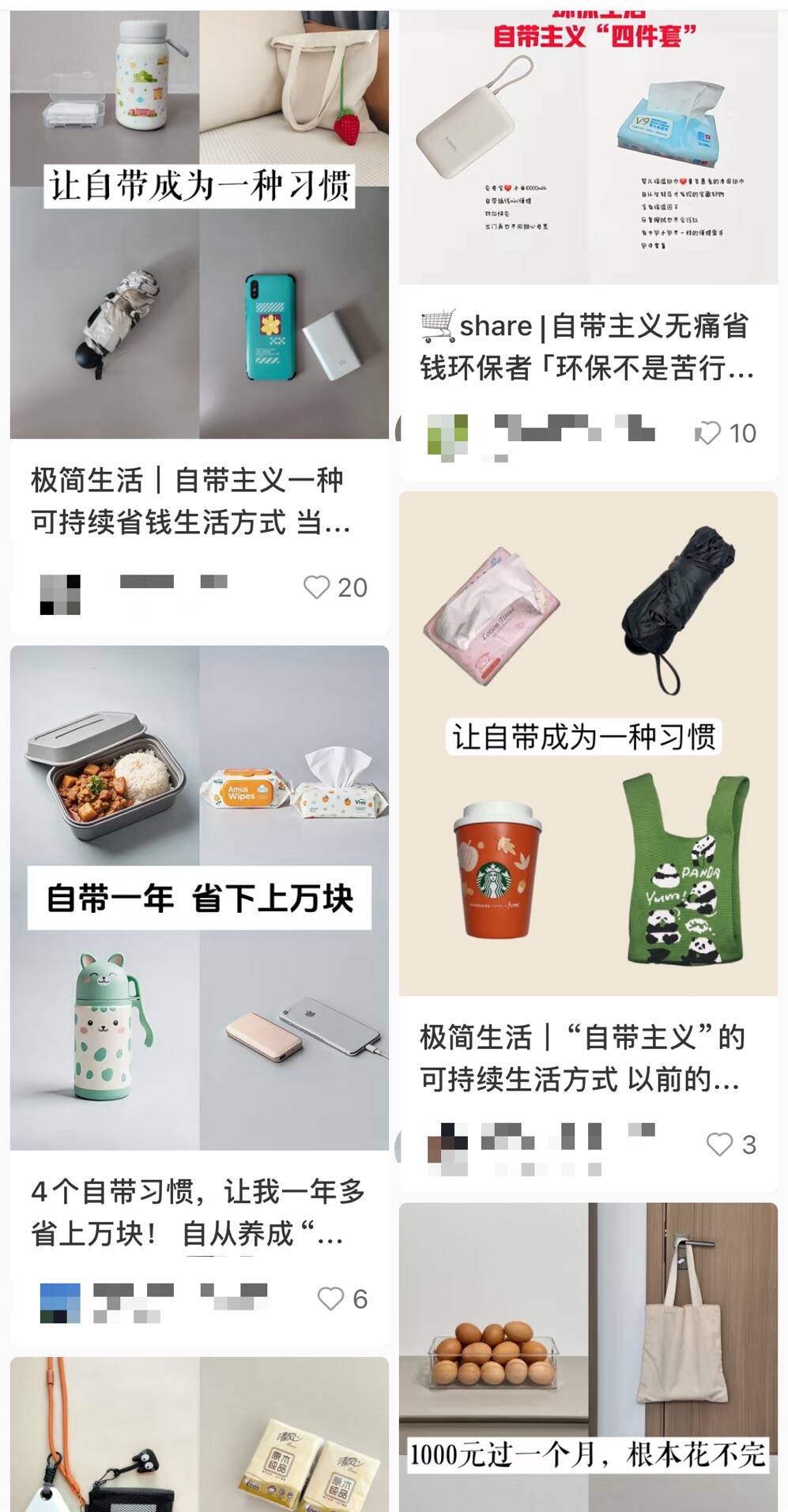Like the post 极简生活｜自带主义一种可持续省钱生活方式
The width and height of the screenshot is (788, 1512).
click(317, 587)
